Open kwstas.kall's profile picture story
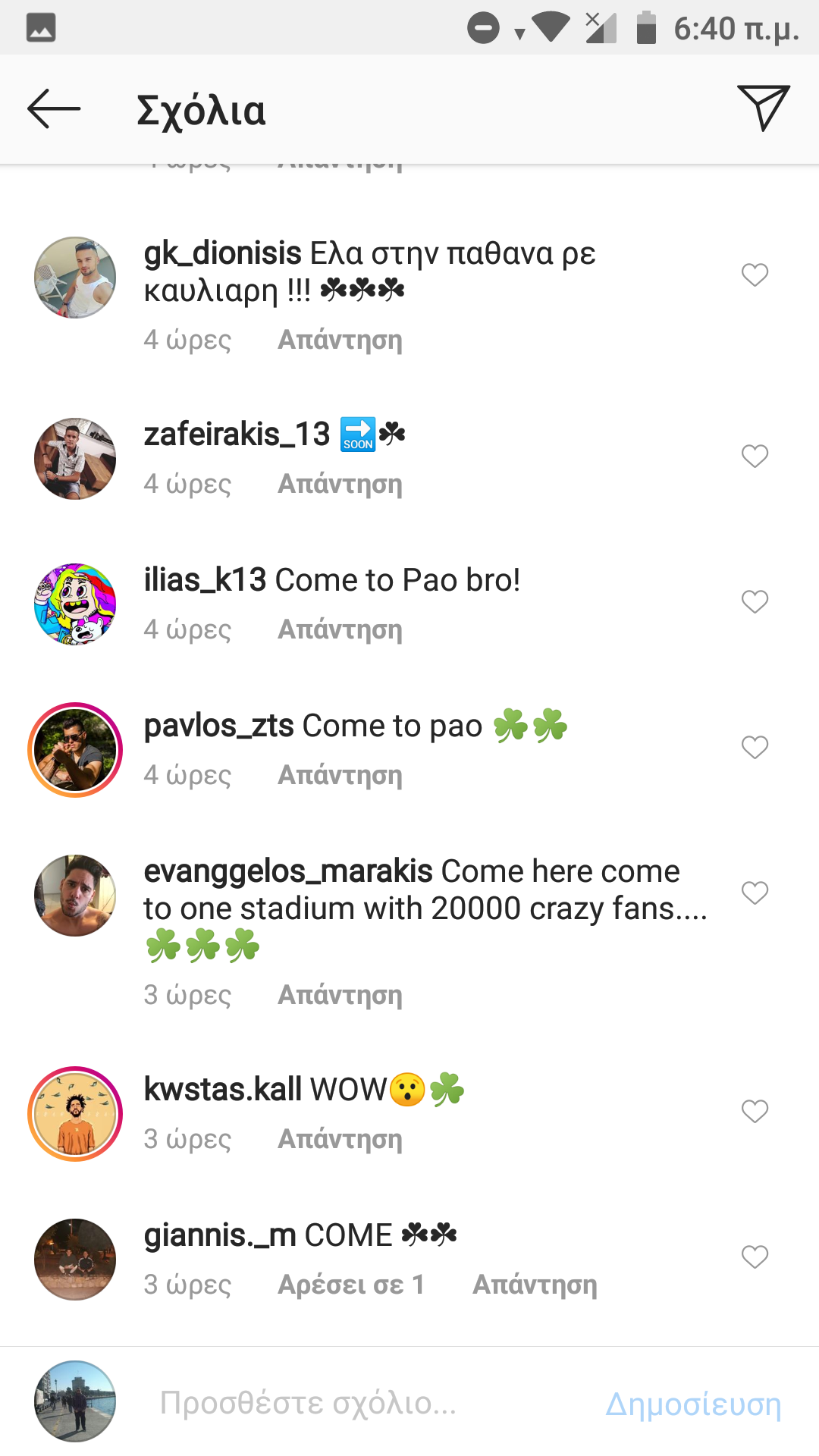Screen dimensions: 819x1456 tap(75, 1113)
